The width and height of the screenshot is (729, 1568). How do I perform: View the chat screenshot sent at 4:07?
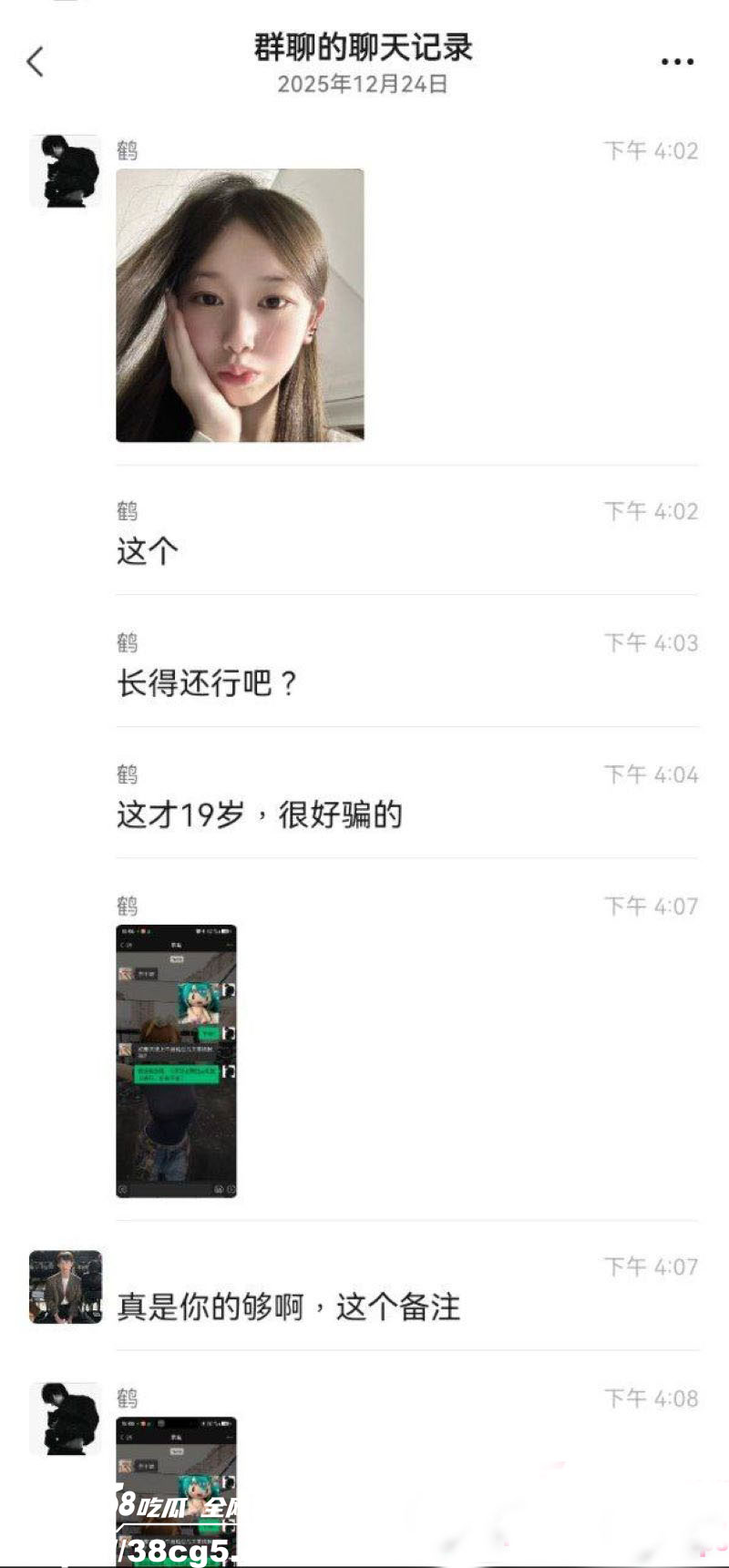(x=176, y=1061)
